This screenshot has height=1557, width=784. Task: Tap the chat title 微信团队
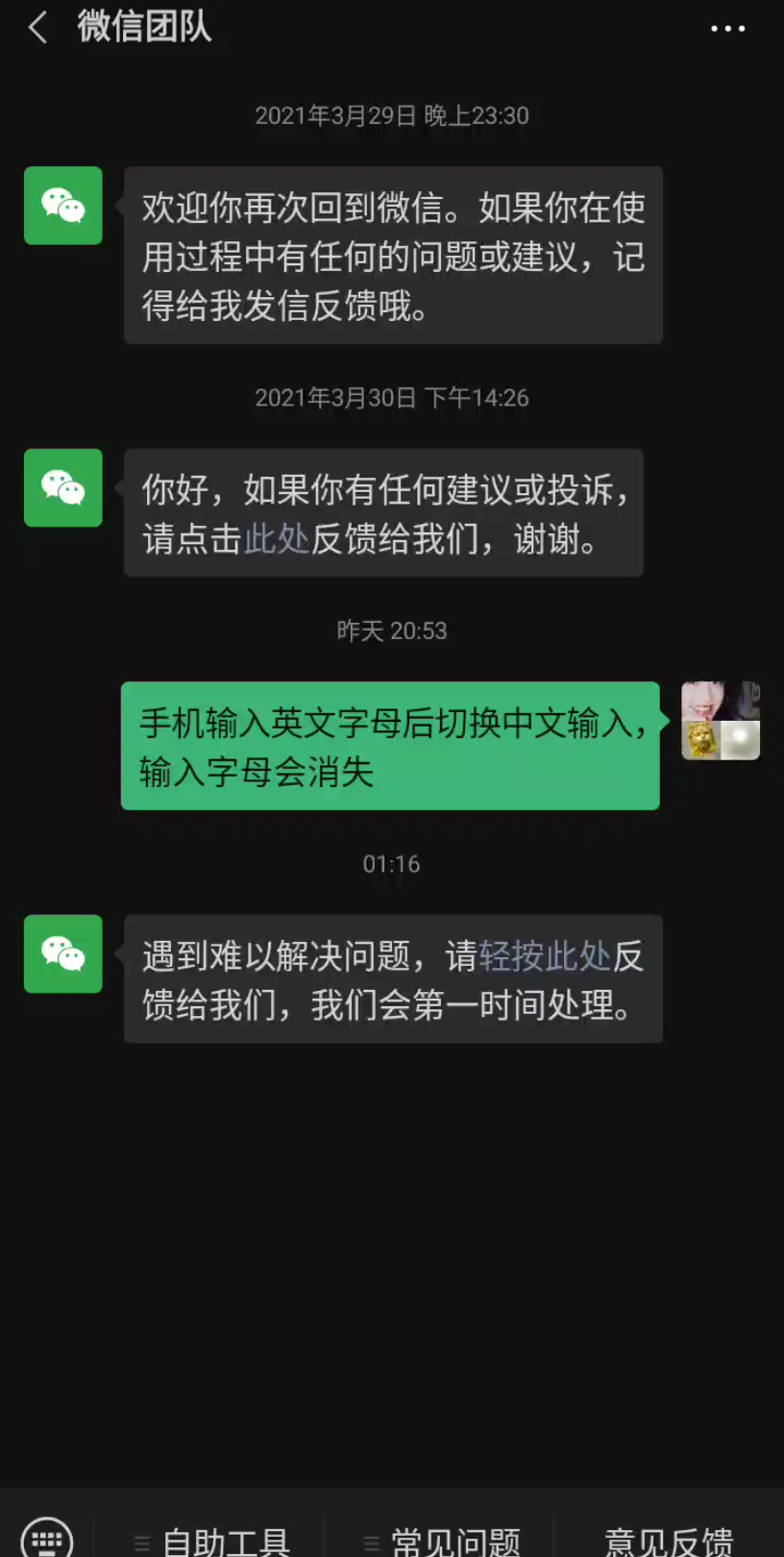click(x=145, y=28)
